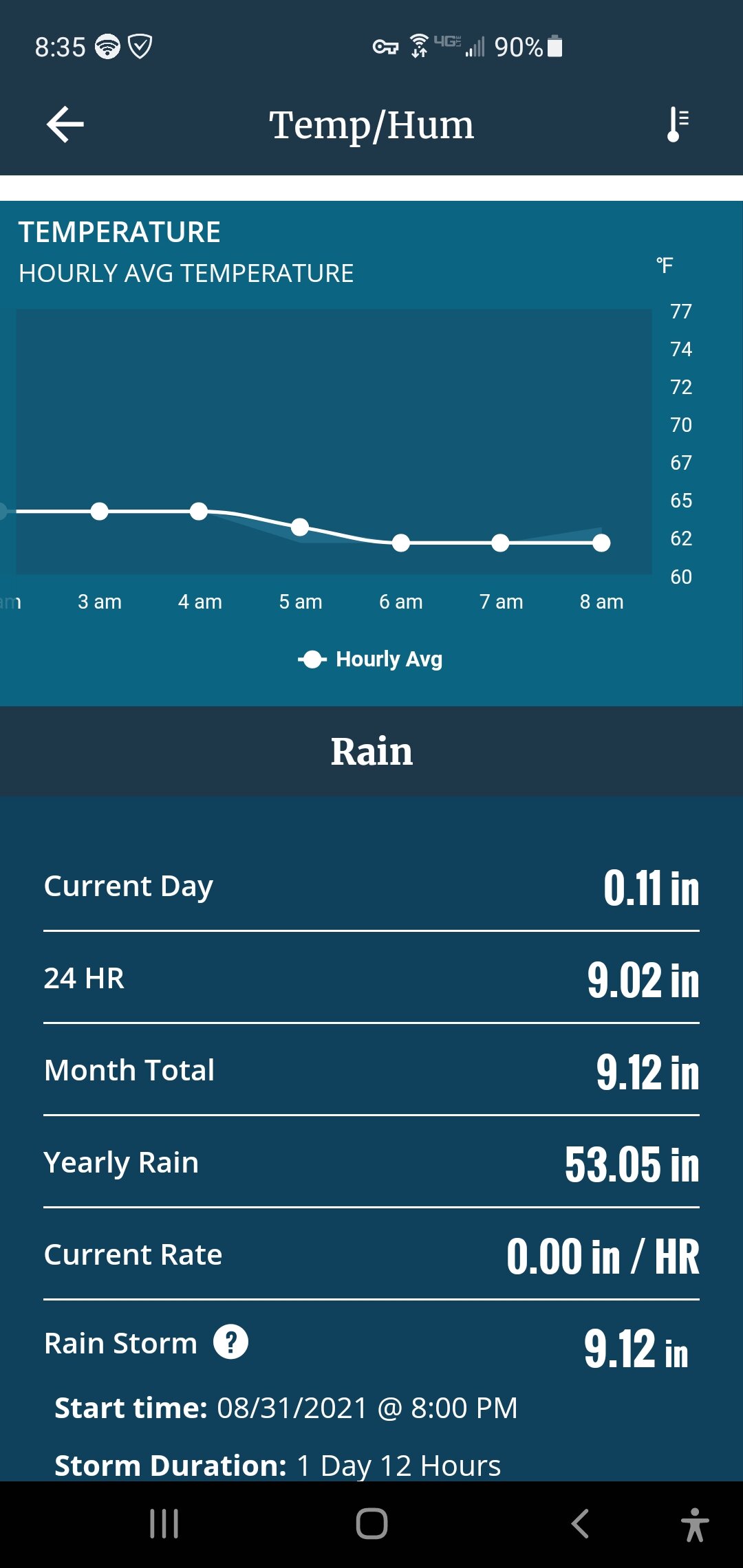
Task: Toggle the Hourly Avg legend series
Action: (370, 660)
